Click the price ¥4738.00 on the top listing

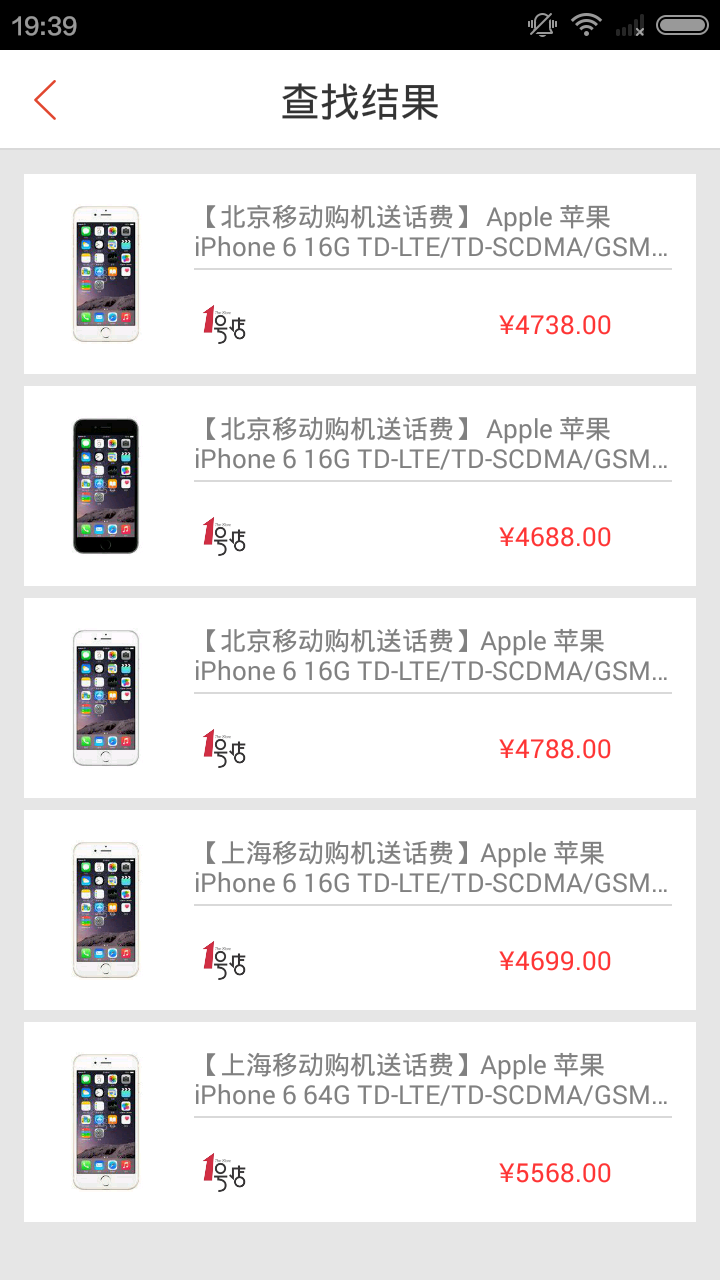[556, 324]
